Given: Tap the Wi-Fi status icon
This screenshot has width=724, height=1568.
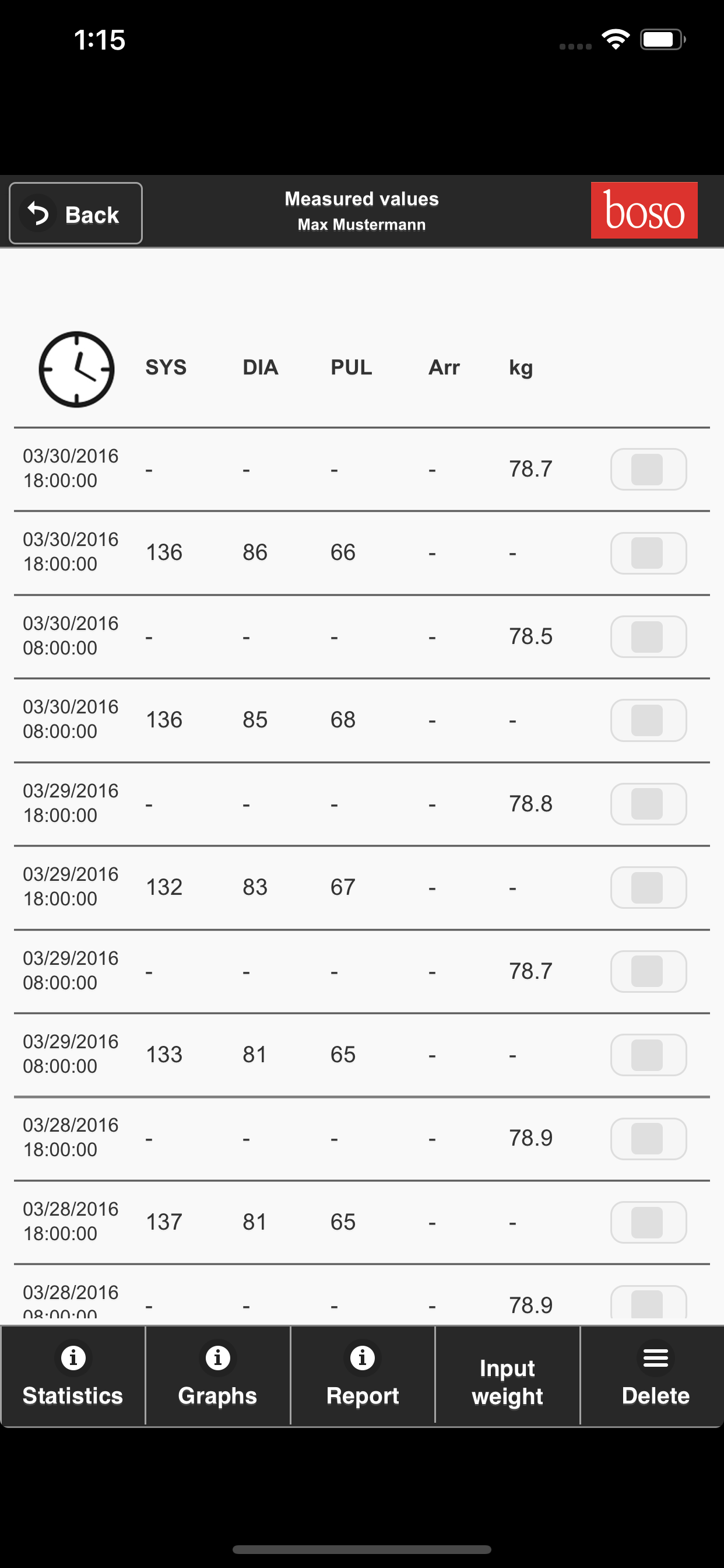Looking at the screenshot, I should (616, 38).
